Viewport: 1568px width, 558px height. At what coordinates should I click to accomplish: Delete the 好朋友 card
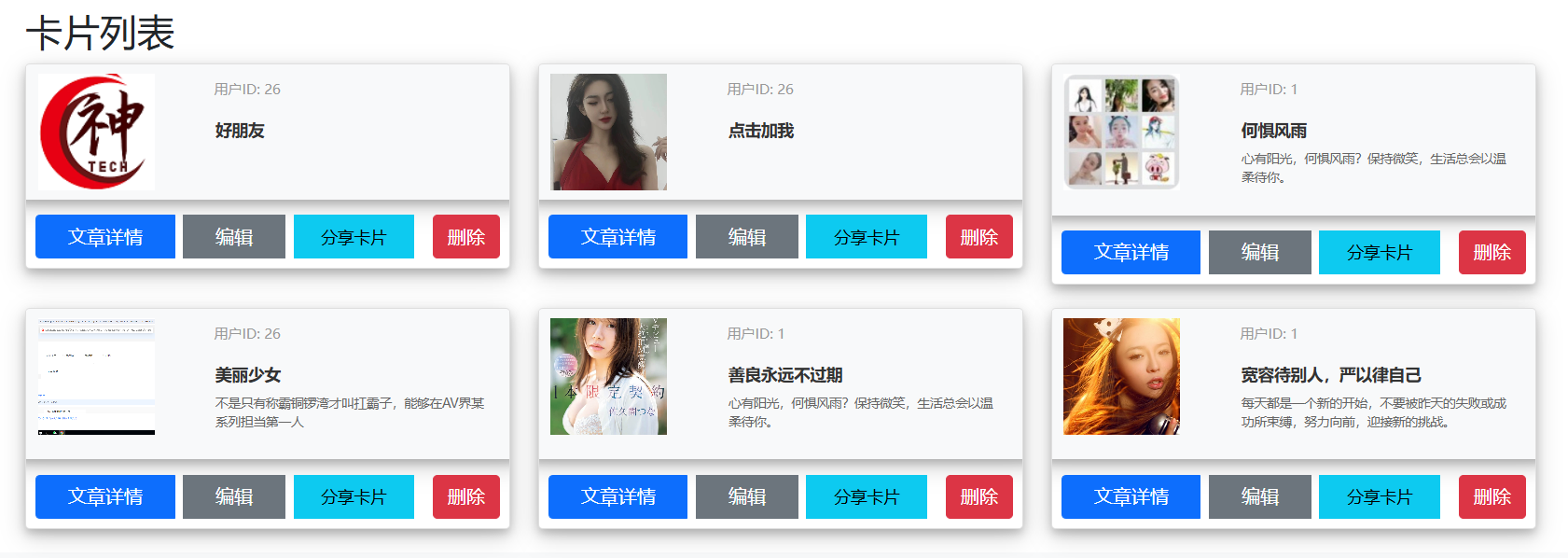point(465,236)
